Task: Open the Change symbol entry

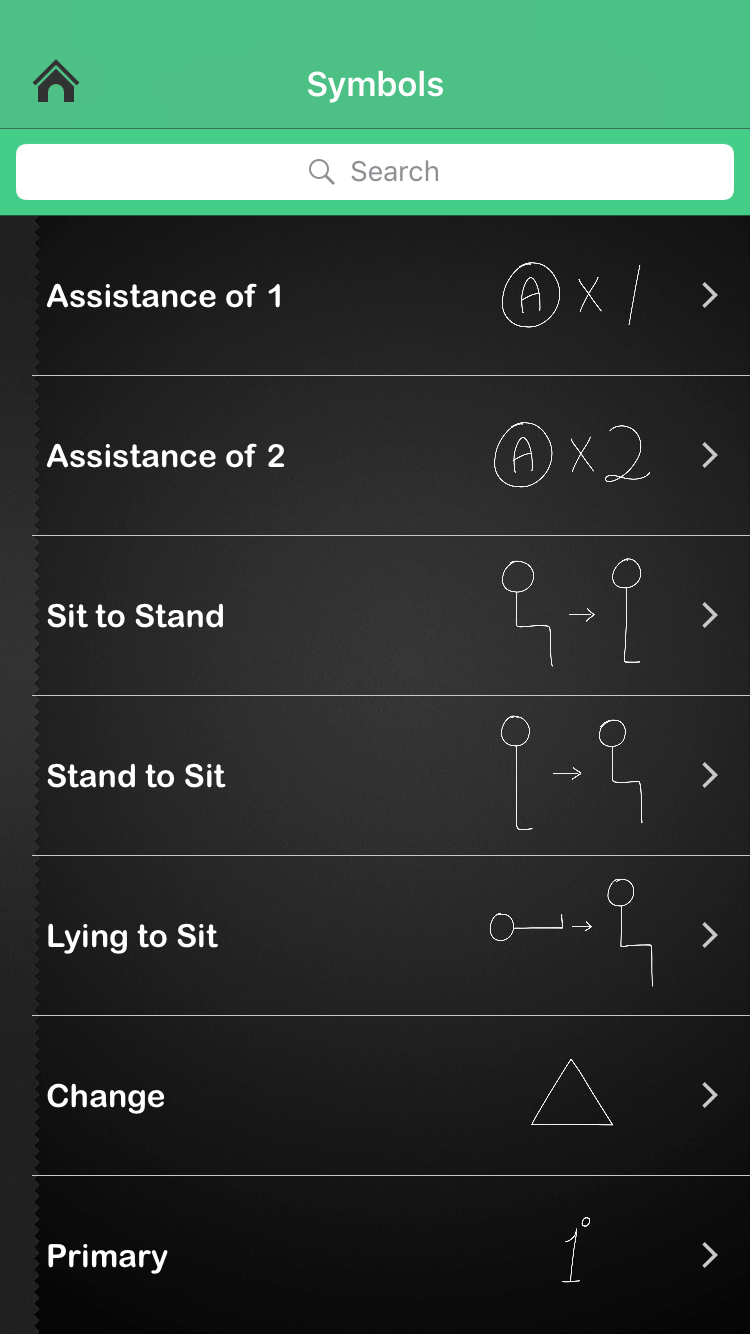Action: [x=390, y=1096]
